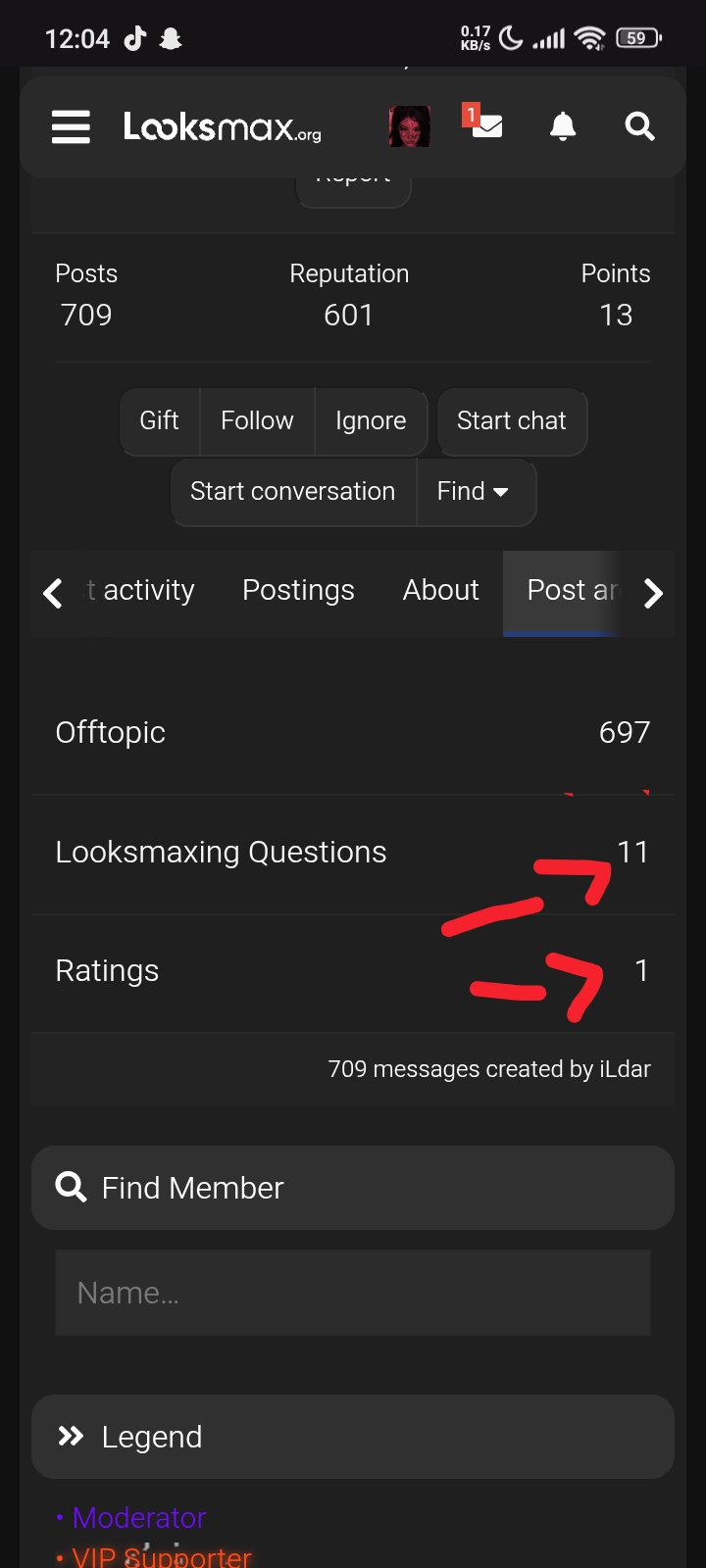Image resolution: width=706 pixels, height=1568 pixels.
Task: Switch to the About tab
Action: (x=441, y=590)
